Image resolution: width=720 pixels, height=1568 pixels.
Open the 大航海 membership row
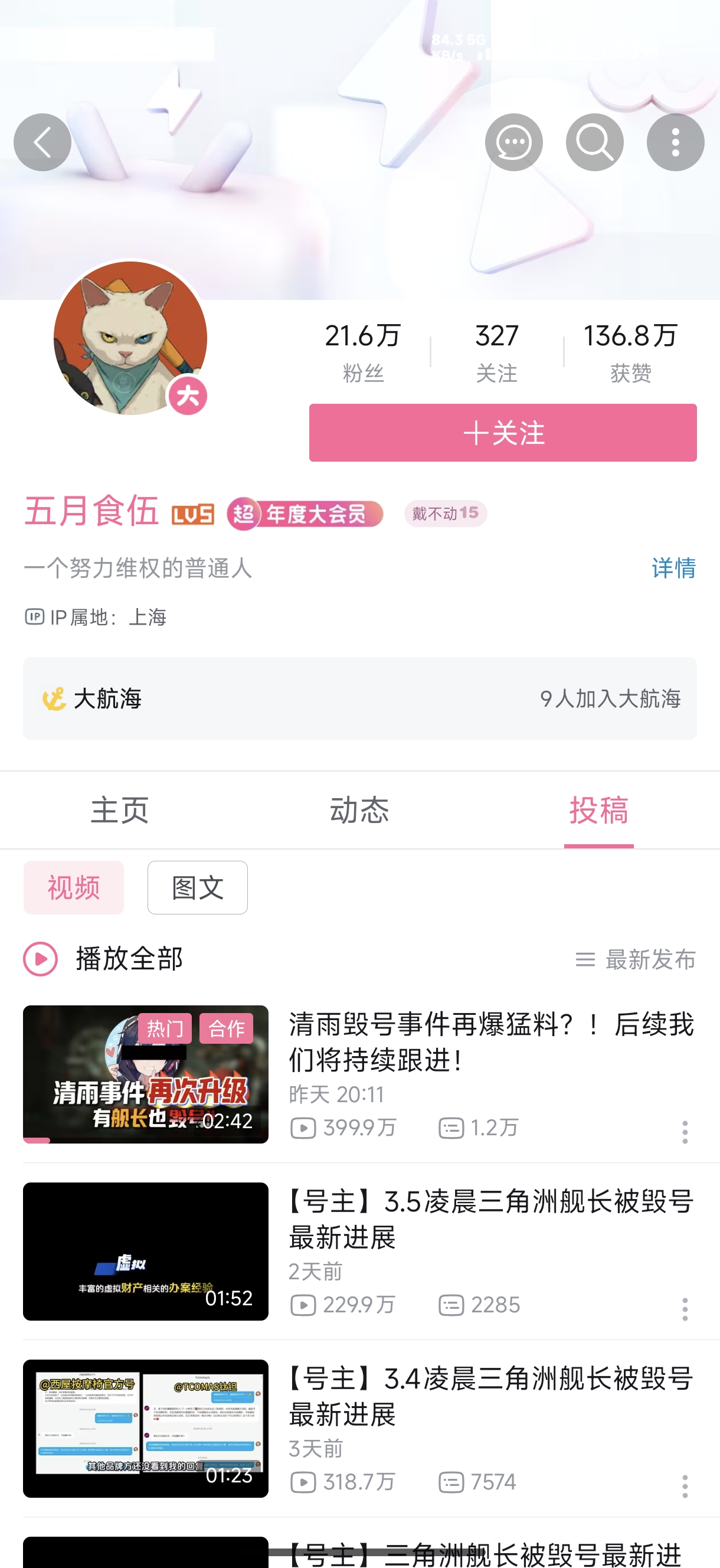click(359, 698)
